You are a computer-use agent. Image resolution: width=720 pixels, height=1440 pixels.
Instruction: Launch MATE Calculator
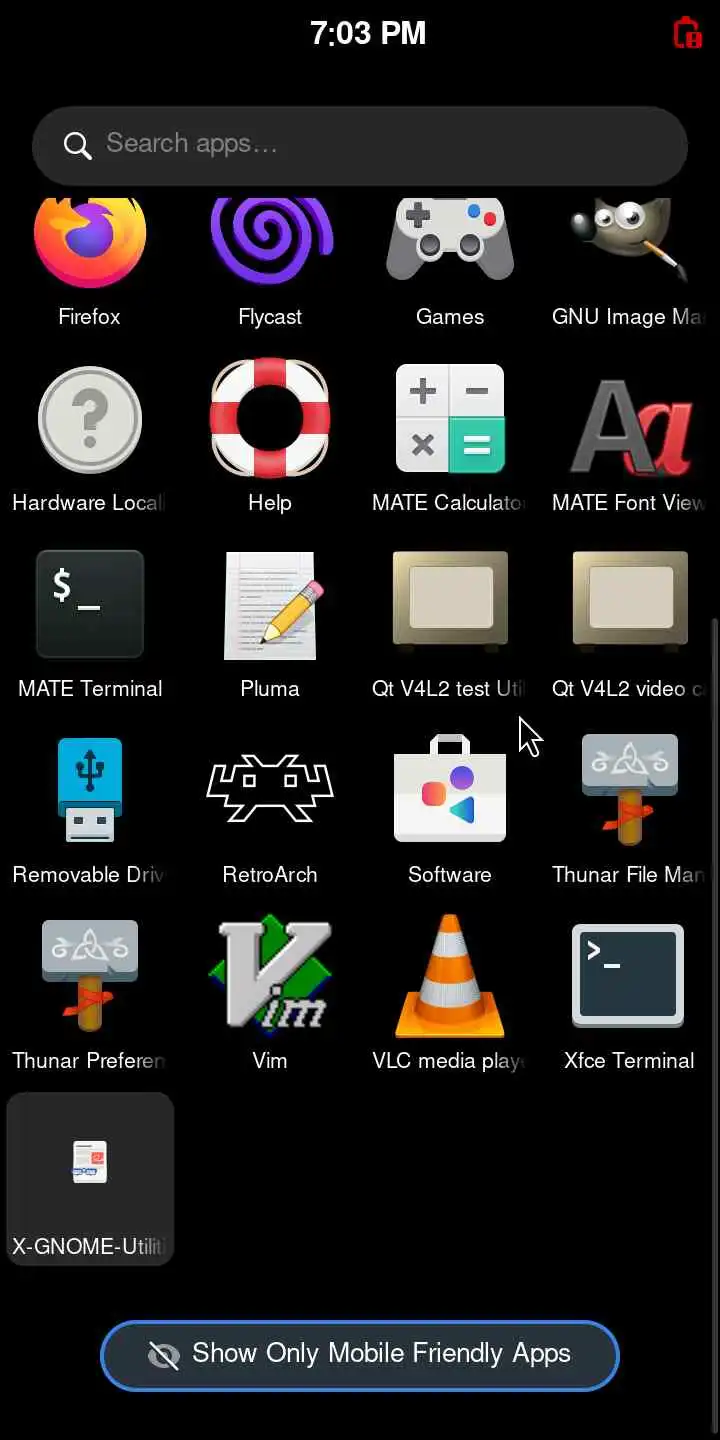pyautogui.click(x=450, y=420)
